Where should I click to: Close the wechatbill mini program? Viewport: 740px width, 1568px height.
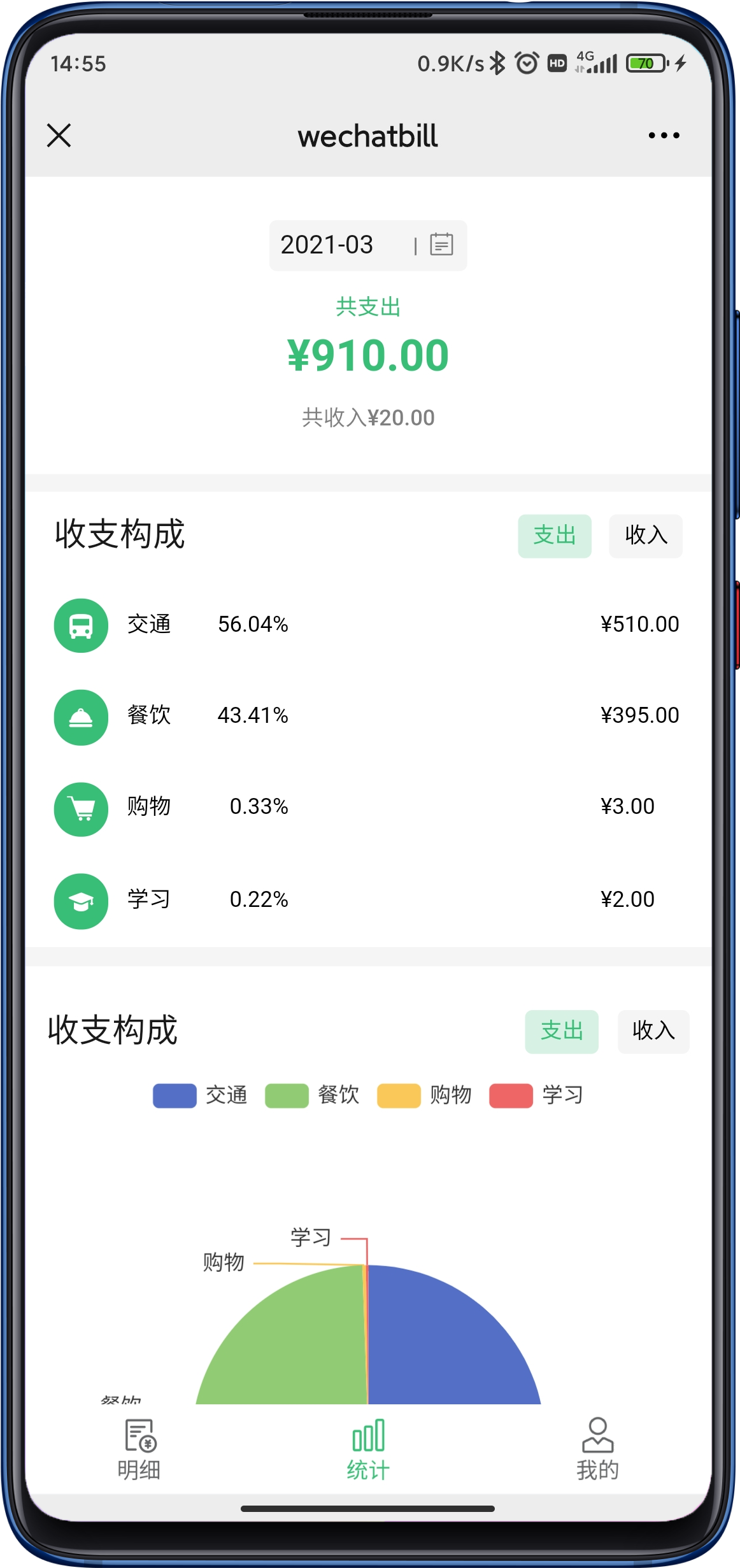pos(59,135)
